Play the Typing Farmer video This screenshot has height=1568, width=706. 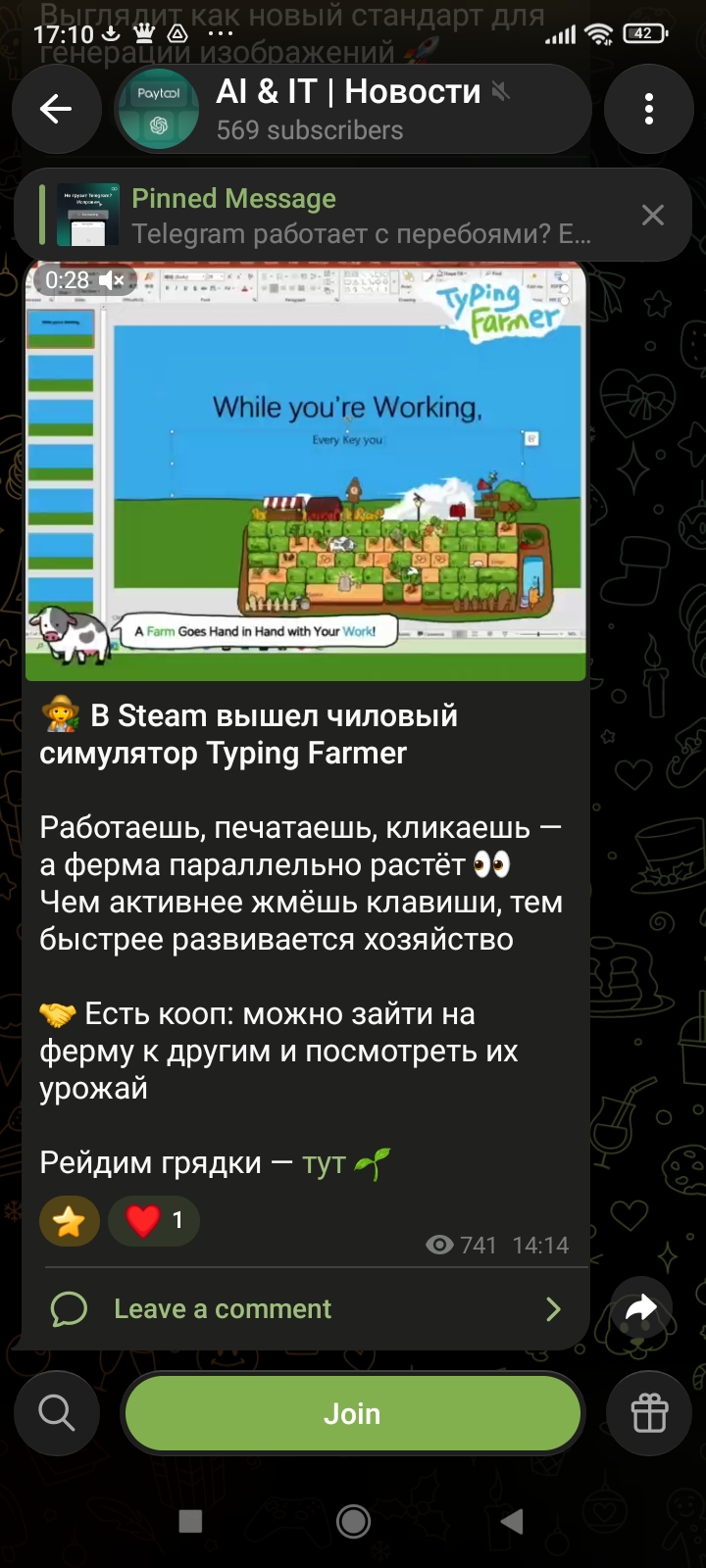tap(306, 471)
